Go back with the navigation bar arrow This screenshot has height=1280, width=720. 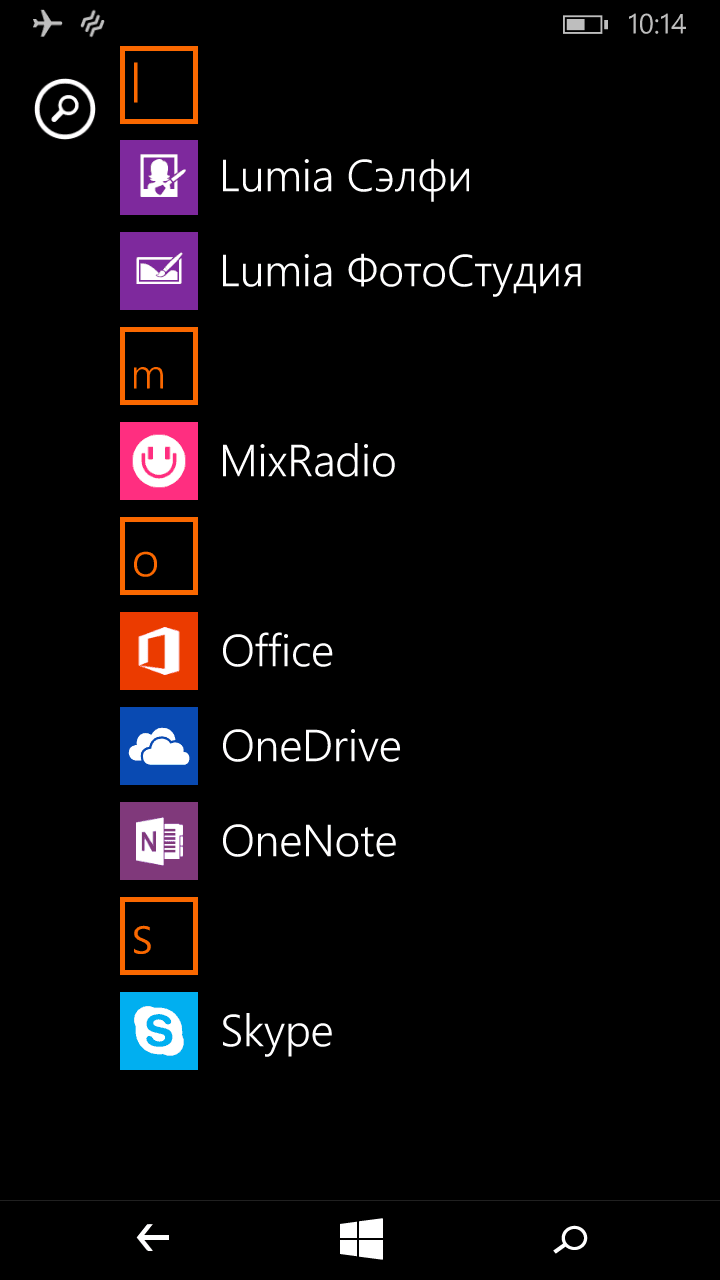[153, 1240]
